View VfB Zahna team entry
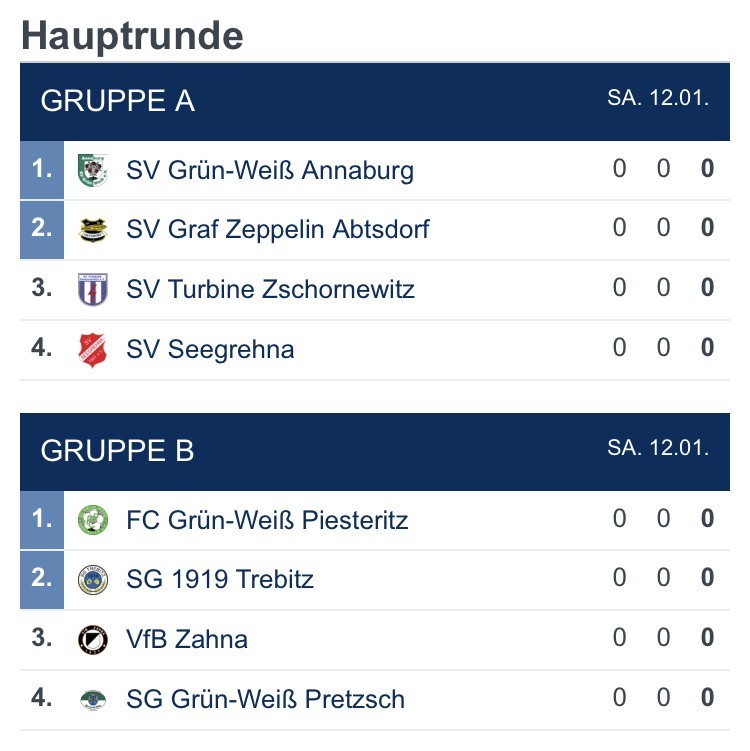750x751 pixels. pyautogui.click(x=187, y=639)
